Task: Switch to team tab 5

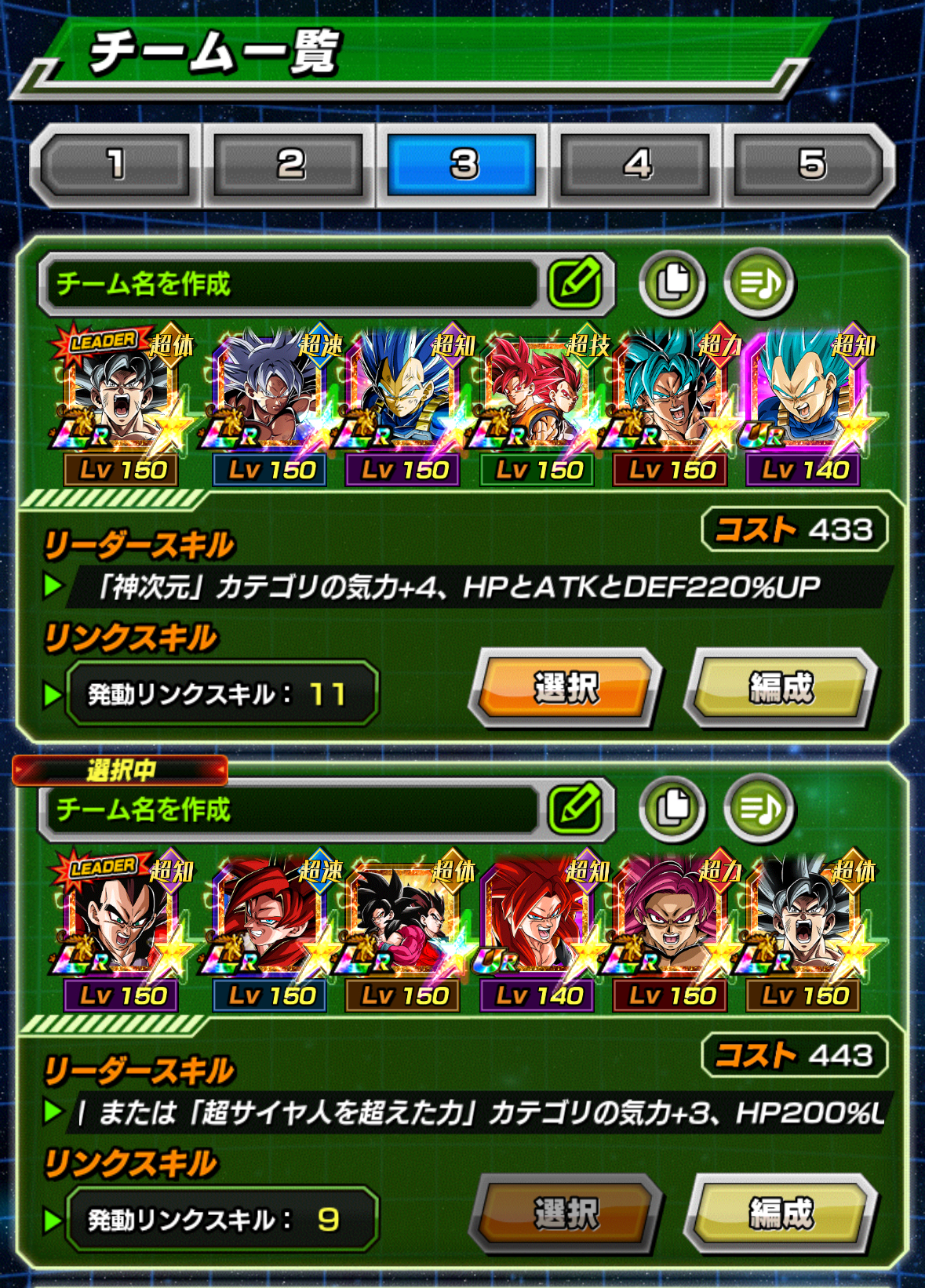Action: pos(811,165)
